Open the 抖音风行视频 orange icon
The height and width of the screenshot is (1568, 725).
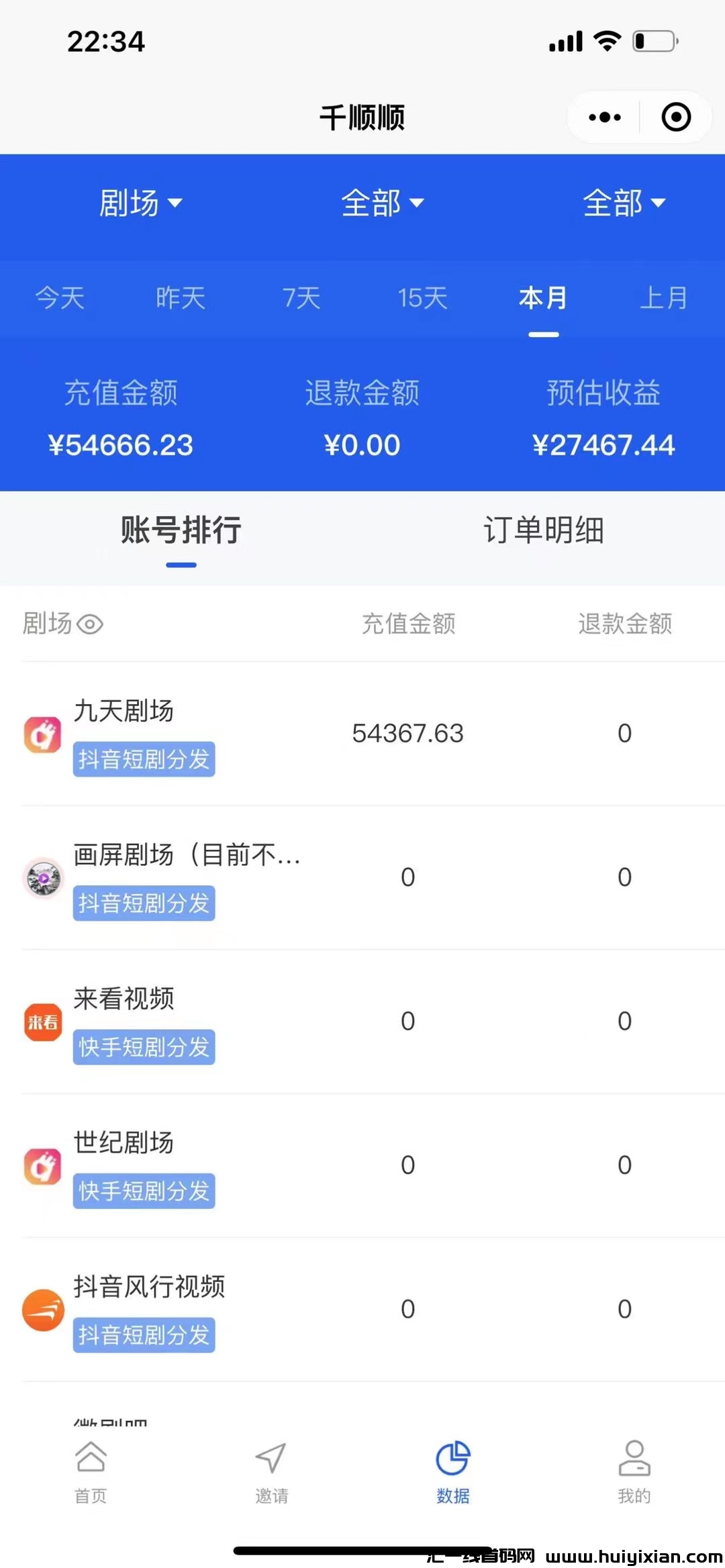(43, 1310)
